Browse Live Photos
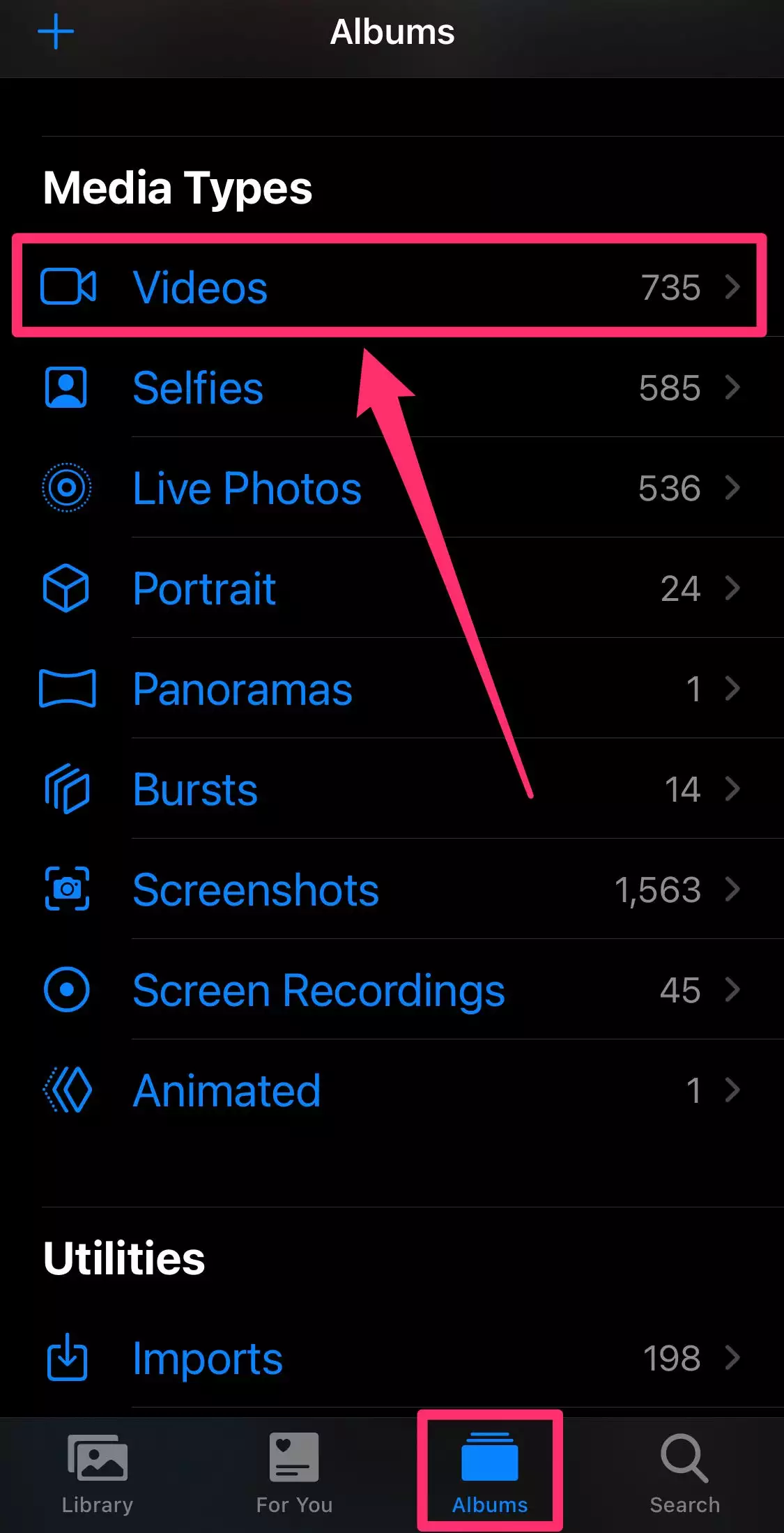 point(247,488)
